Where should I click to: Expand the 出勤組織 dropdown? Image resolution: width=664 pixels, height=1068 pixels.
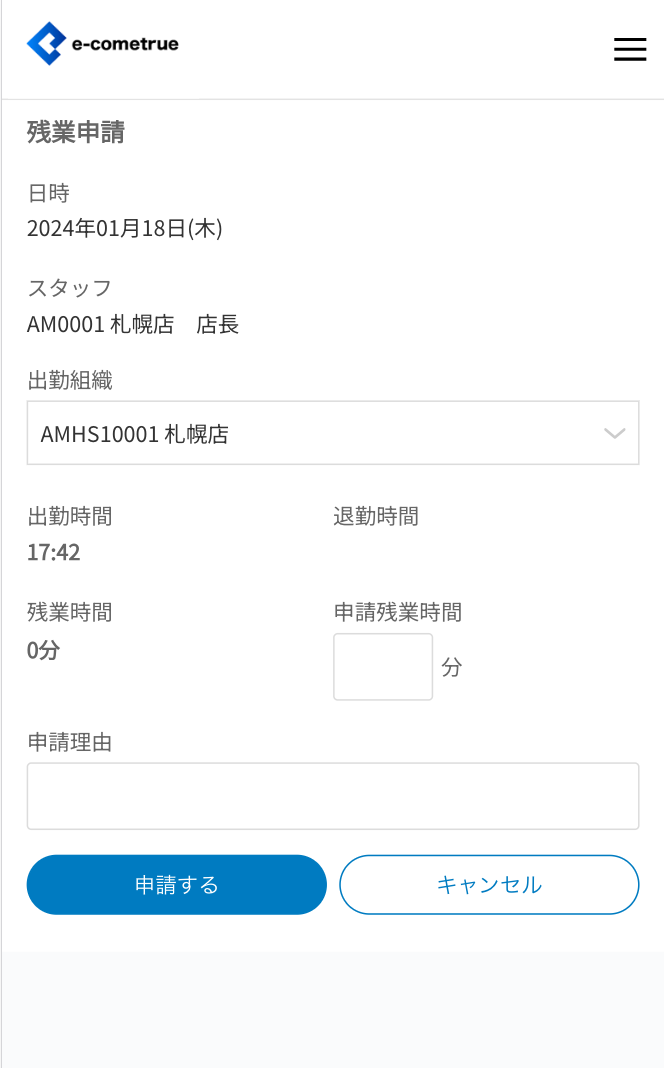[333, 433]
